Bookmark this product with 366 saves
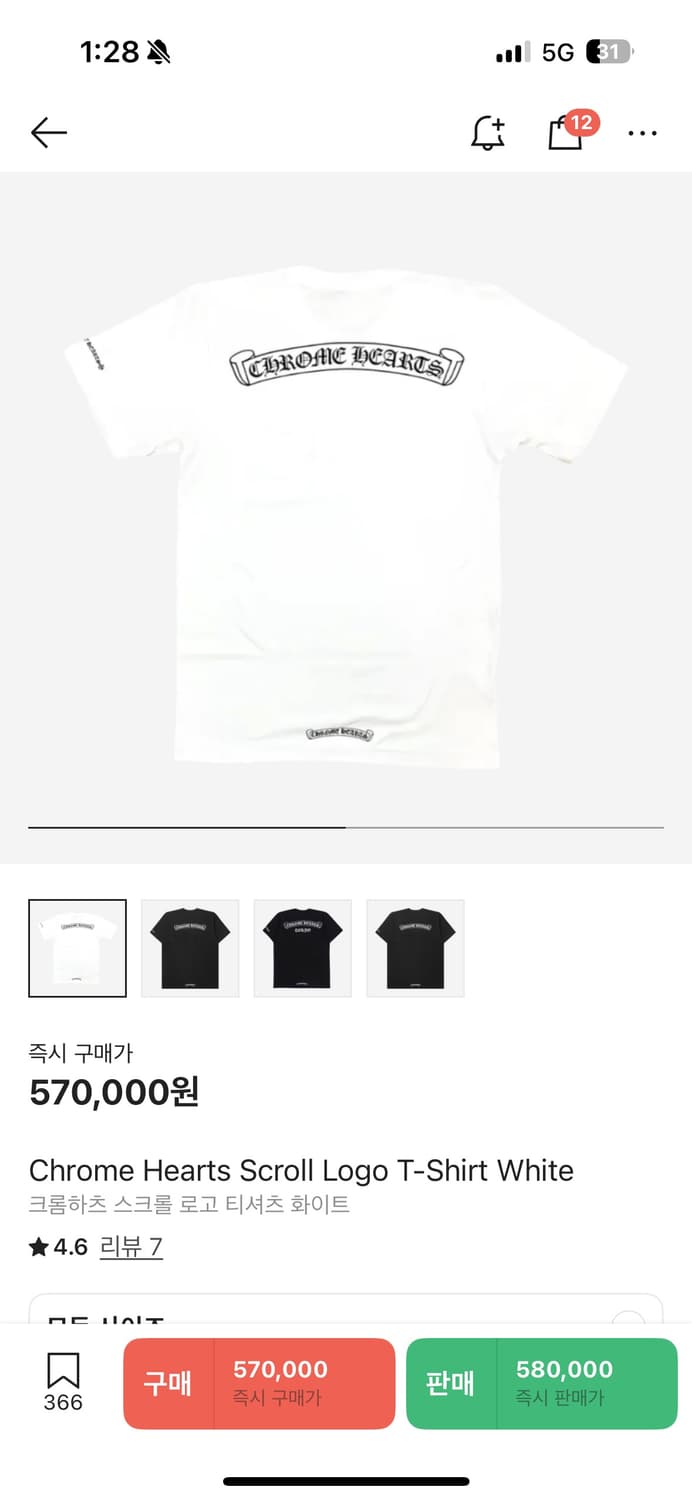This screenshot has height=1500, width=692. (63, 1381)
